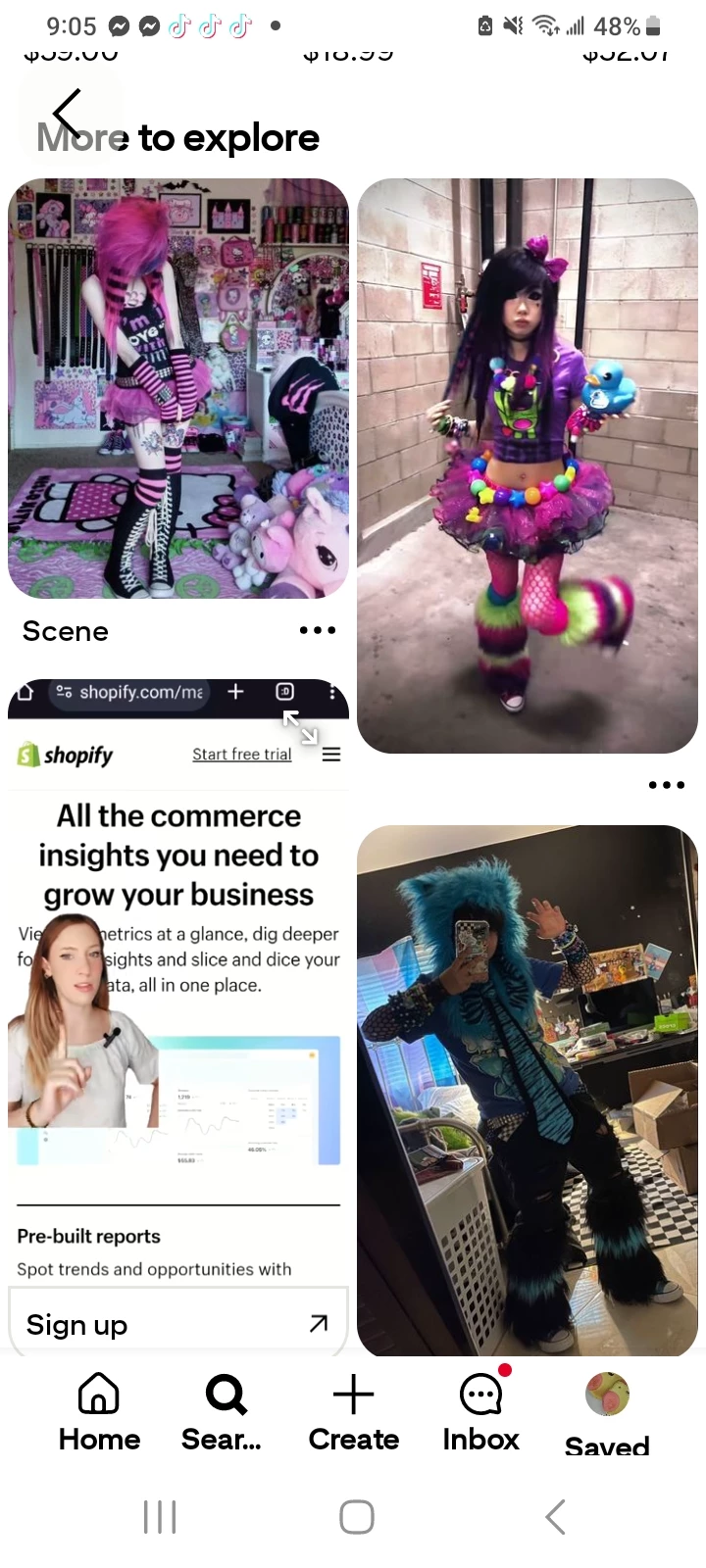Open options for the purple tutu pin

click(666, 785)
